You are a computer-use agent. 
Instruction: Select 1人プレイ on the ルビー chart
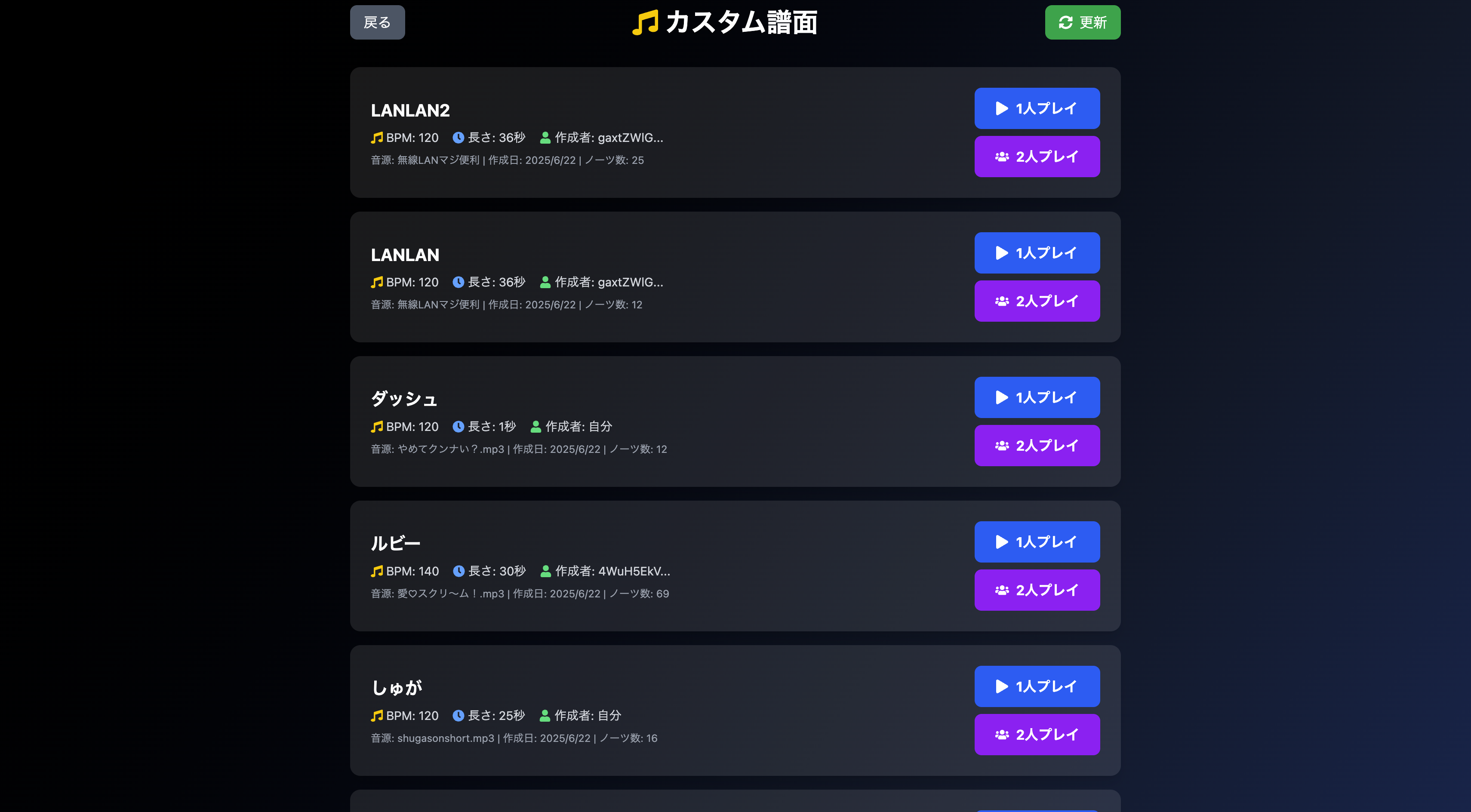click(1037, 541)
